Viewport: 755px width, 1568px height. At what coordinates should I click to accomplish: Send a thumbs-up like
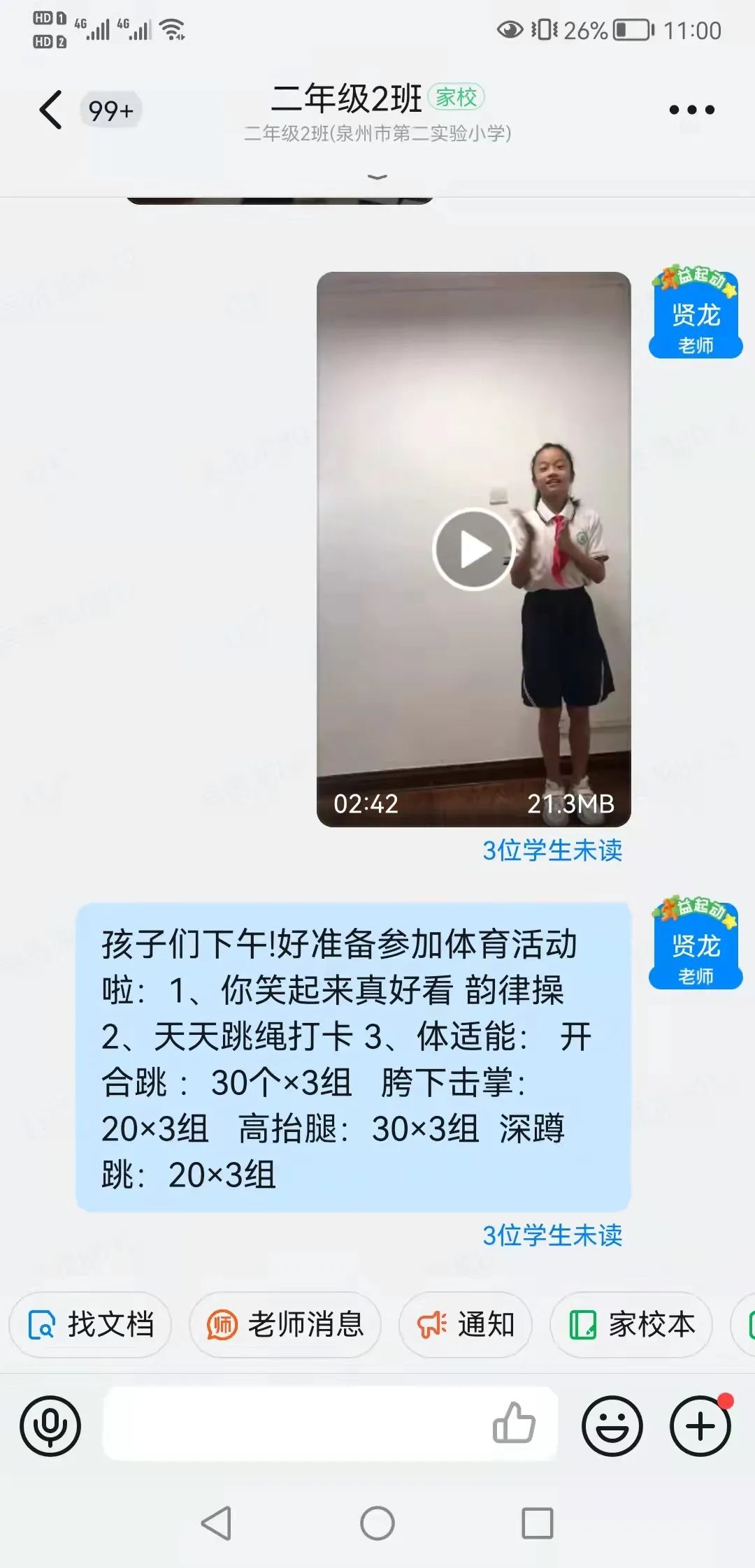pos(514,1423)
